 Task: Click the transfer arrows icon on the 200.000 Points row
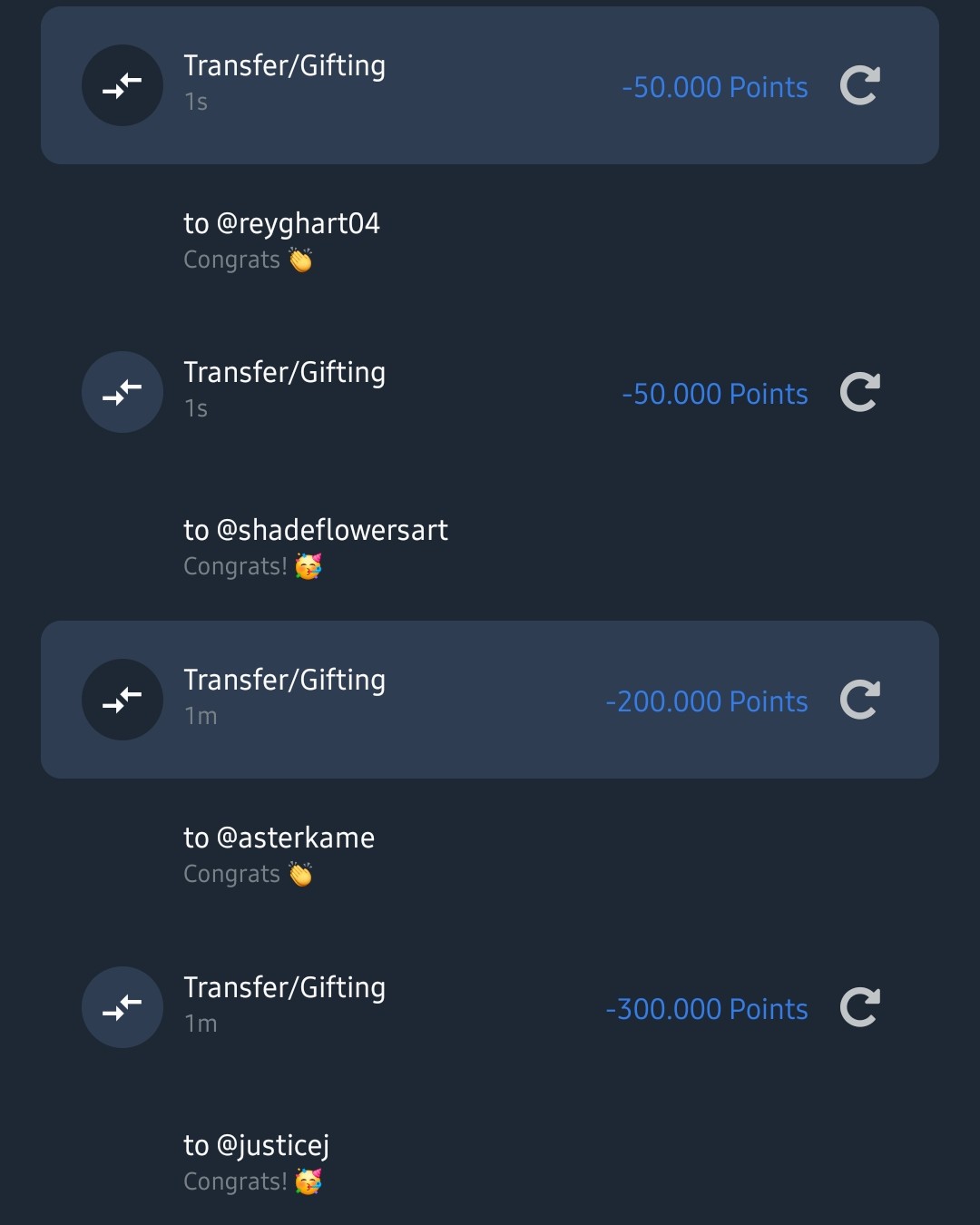click(x=122, y=700)
